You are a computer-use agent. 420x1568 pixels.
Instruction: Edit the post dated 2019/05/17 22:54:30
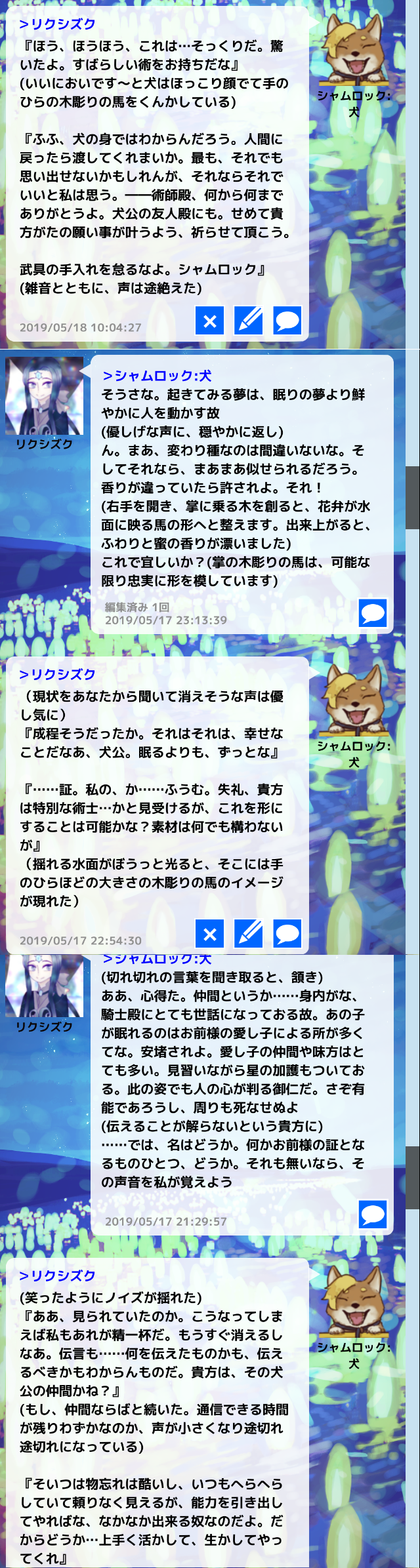pyautogui.click(x=248, y=934)
